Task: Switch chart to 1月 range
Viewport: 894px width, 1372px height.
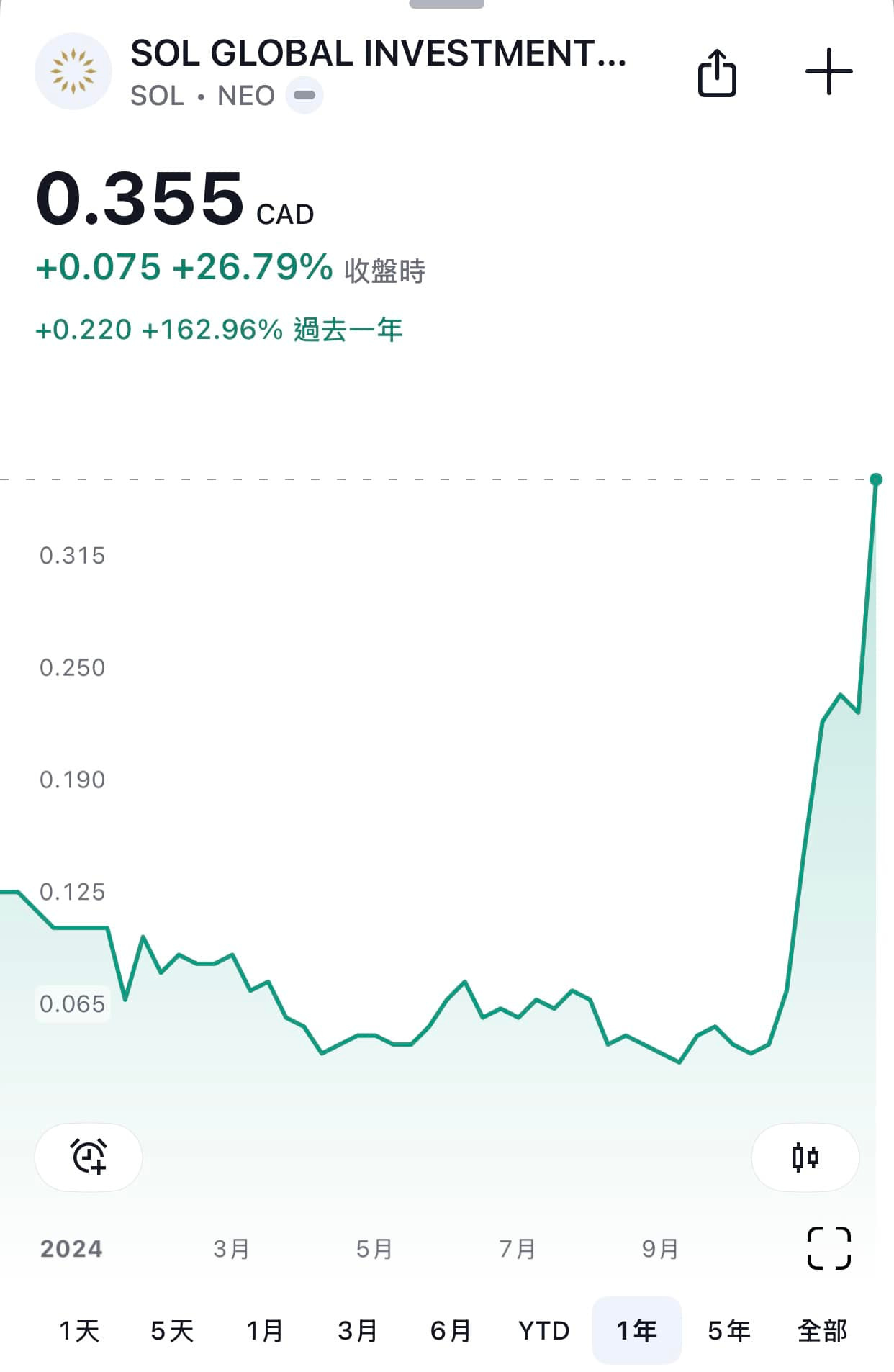Action: point(265,1330)
